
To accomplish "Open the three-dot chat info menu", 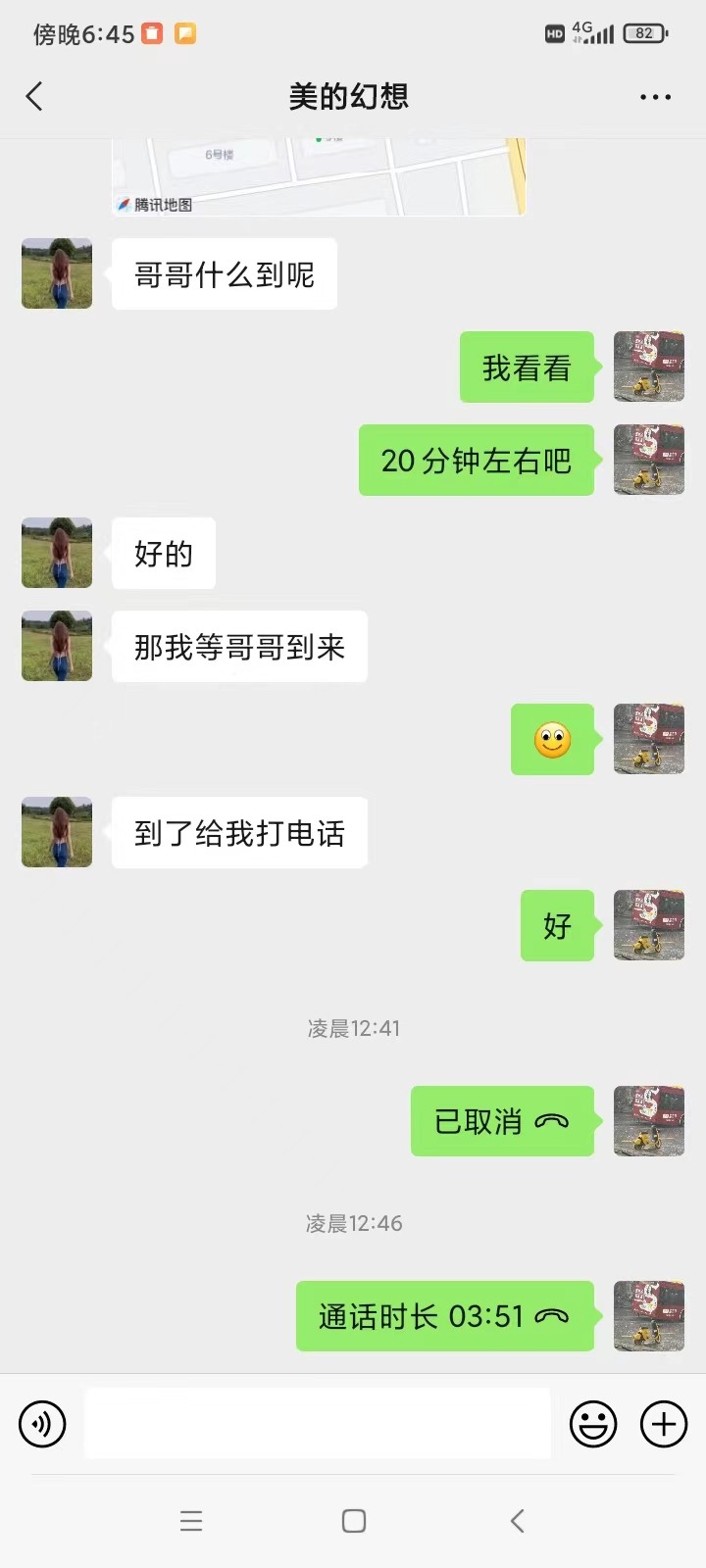I will [655, 97].
